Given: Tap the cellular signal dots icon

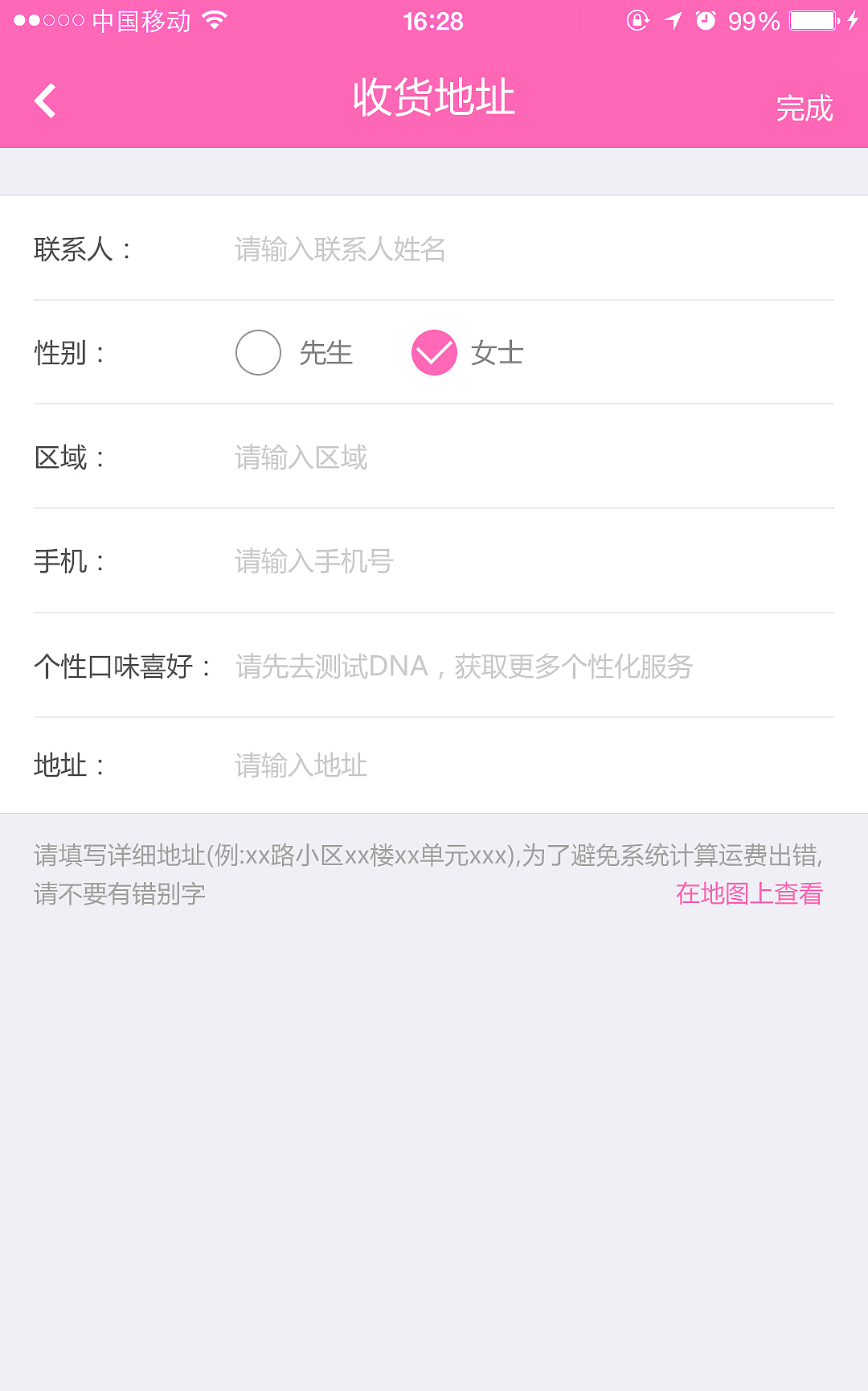Looking at the screenshot, I should click(x=48, y=20).
